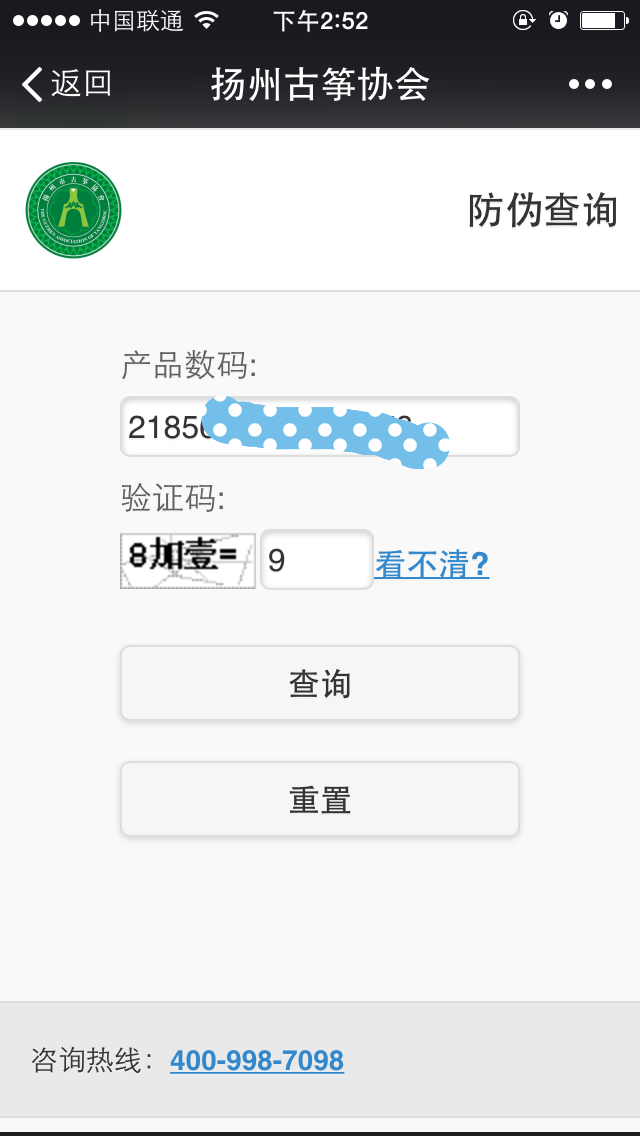Go back with the 返回 button
640x1136 pixels.
point(66,84)
